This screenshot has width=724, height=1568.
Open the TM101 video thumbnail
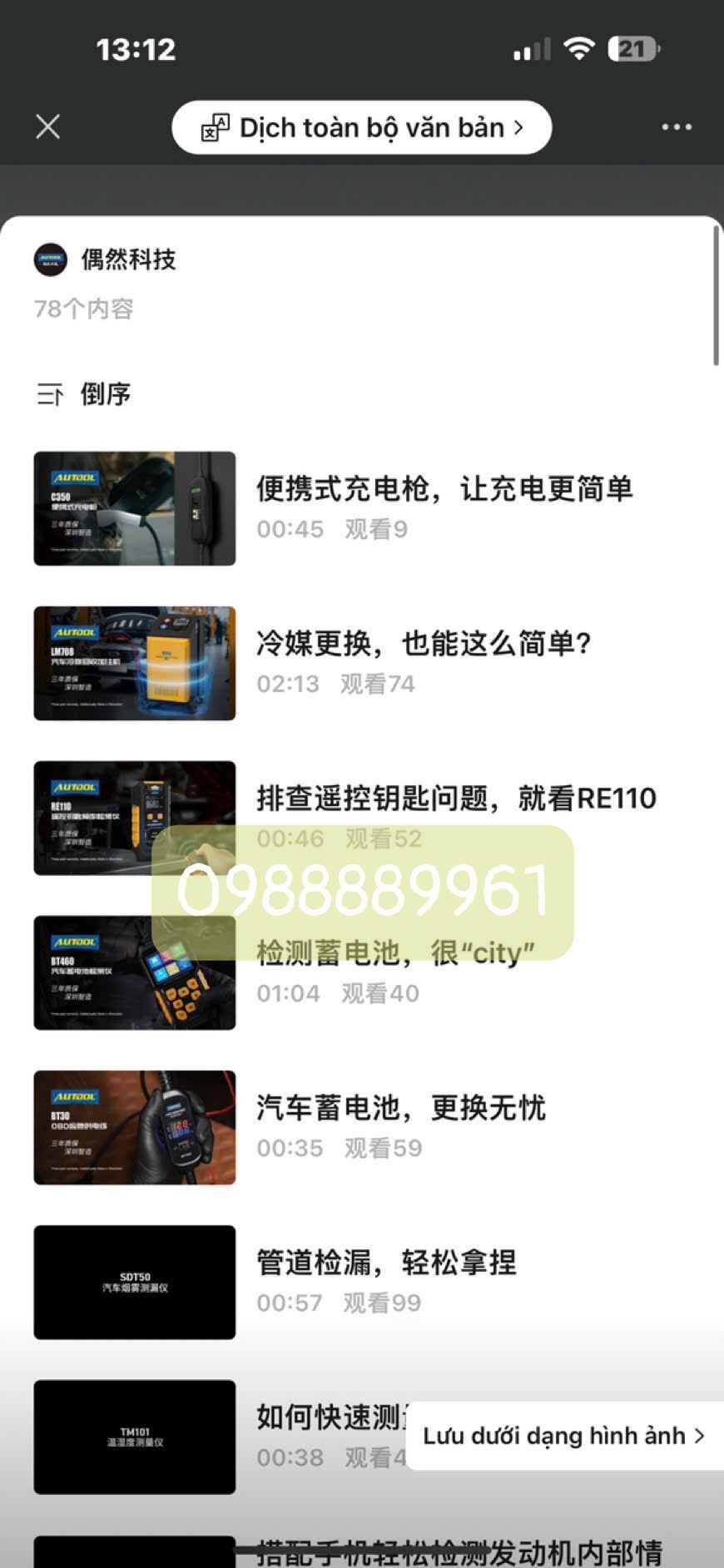pyautogui.click(x=135, y=1437)
